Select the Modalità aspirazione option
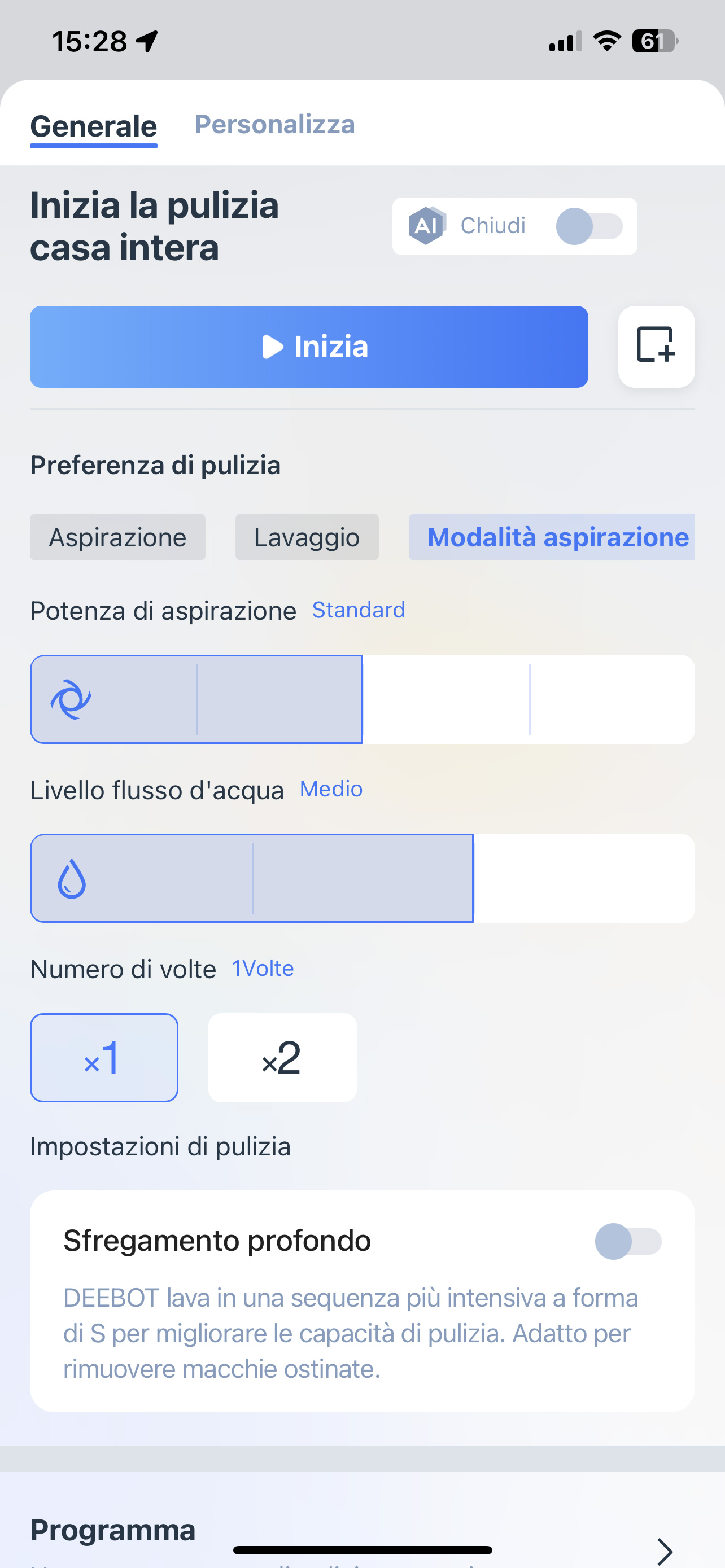The height and width of the screenshot is (1568, 725). 552,537
